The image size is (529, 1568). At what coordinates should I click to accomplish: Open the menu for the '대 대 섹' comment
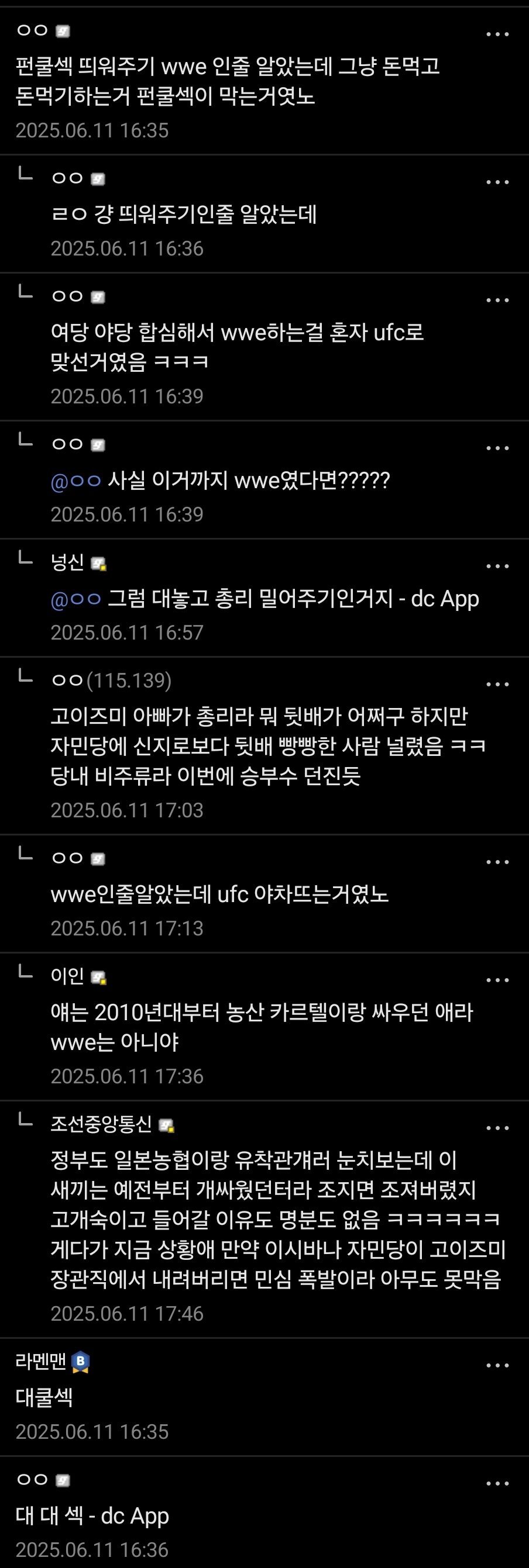coord(497,1483)
